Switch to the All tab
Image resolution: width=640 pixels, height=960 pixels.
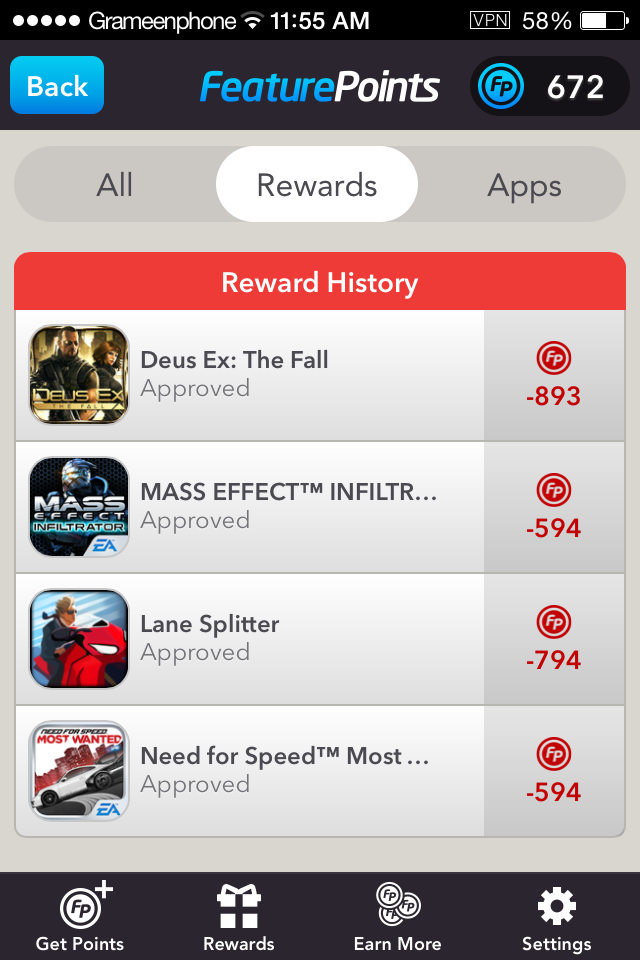coord(115,185)
